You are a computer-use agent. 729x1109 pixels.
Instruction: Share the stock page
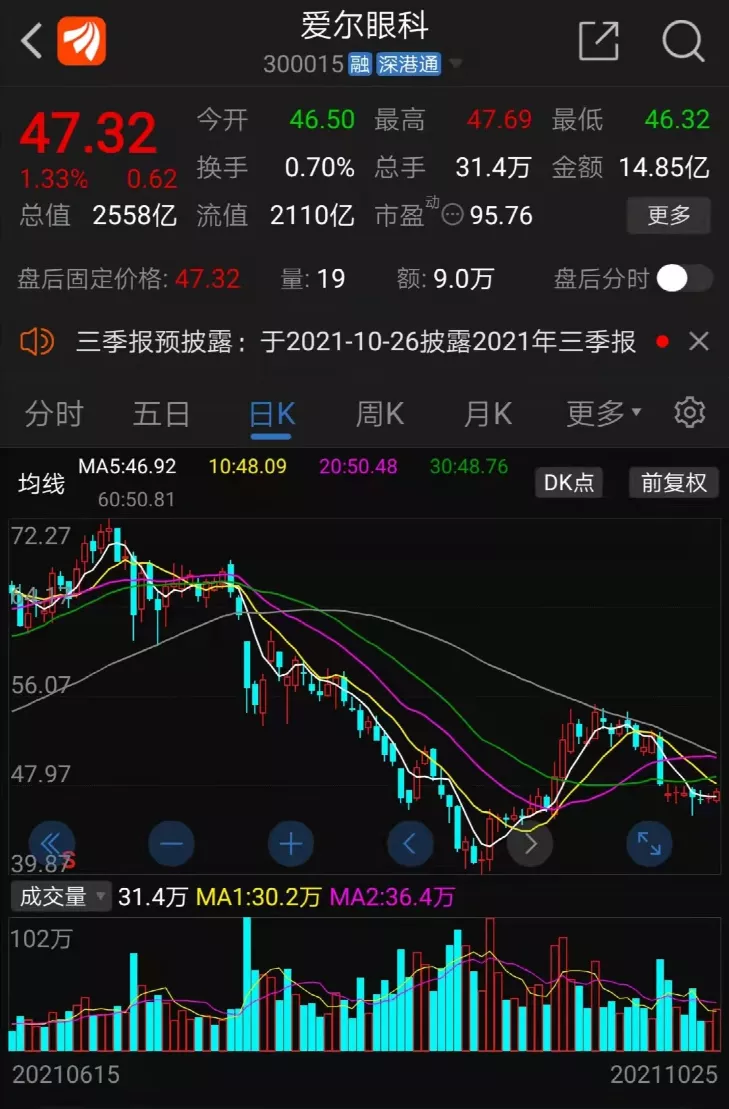click(599, 42)
